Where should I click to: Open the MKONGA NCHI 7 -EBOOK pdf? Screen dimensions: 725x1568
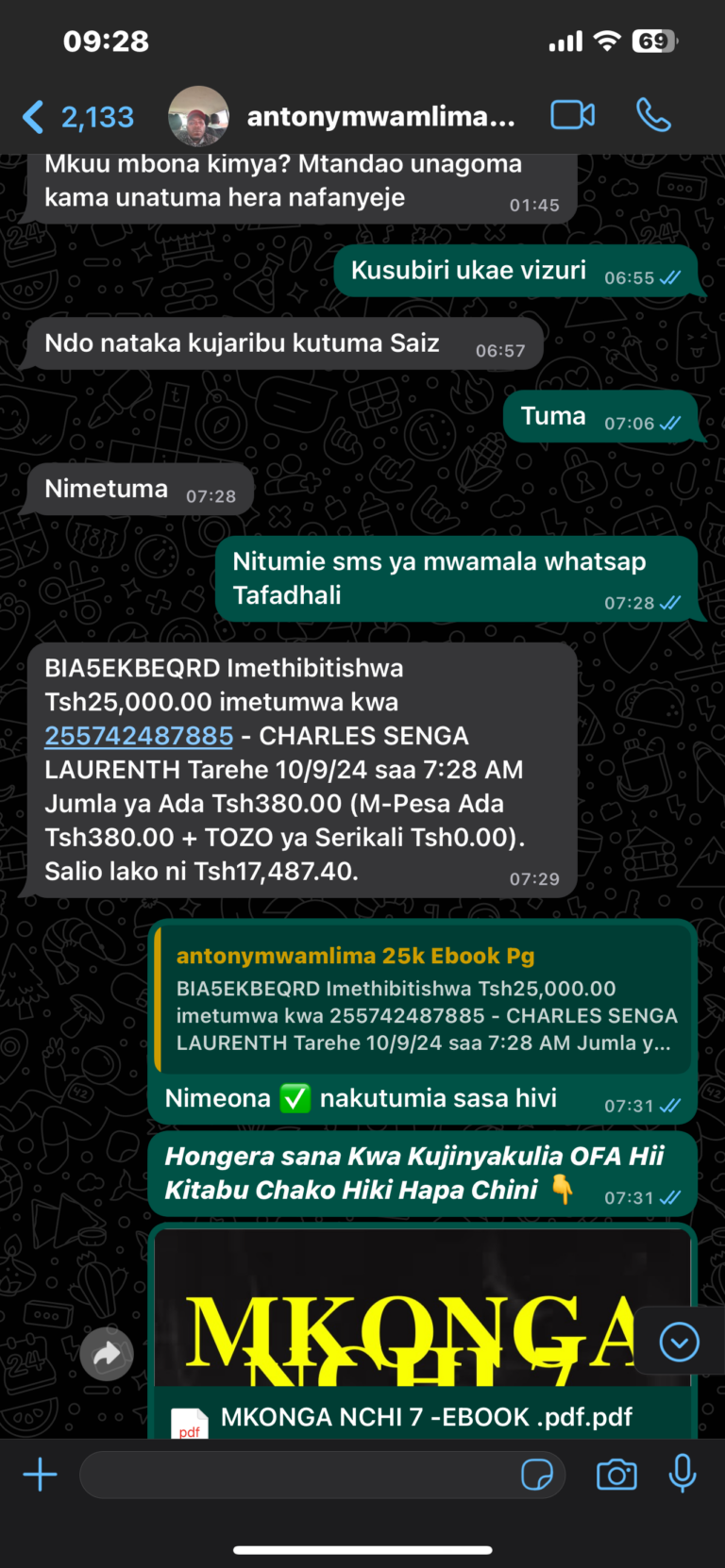[425, 1415]
